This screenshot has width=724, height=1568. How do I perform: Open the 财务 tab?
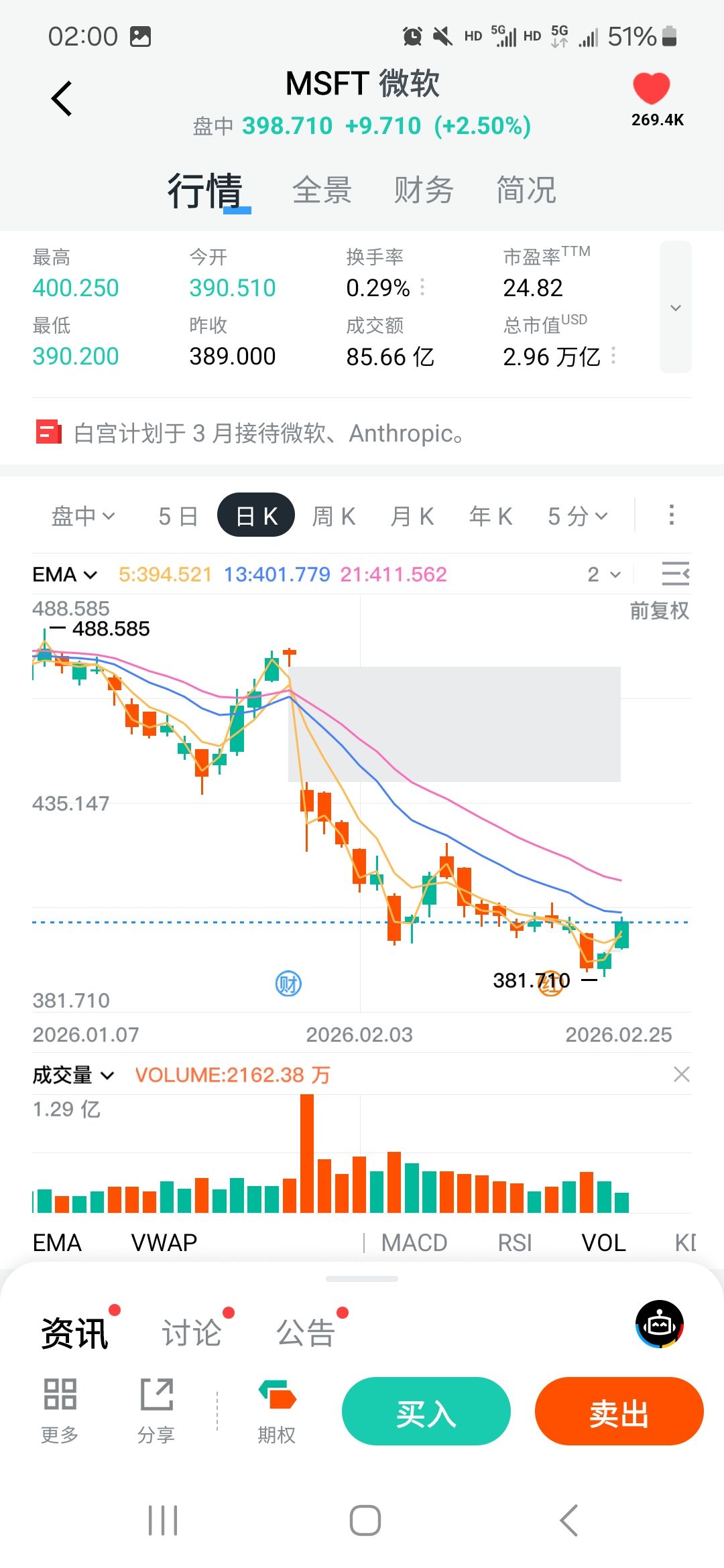pos(423,190)
